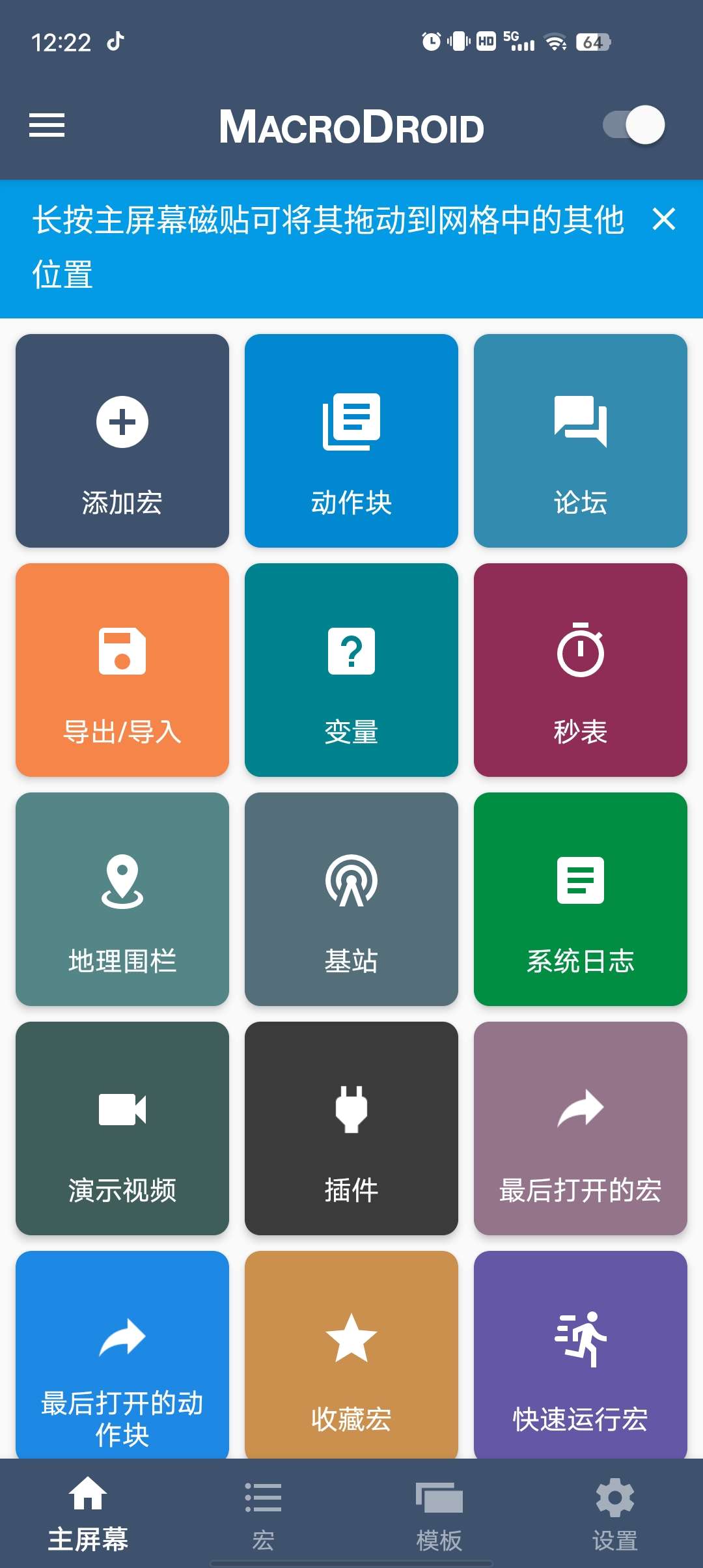
Task: Open the hamburger drawer menu
Action: [x=47, y=125]
